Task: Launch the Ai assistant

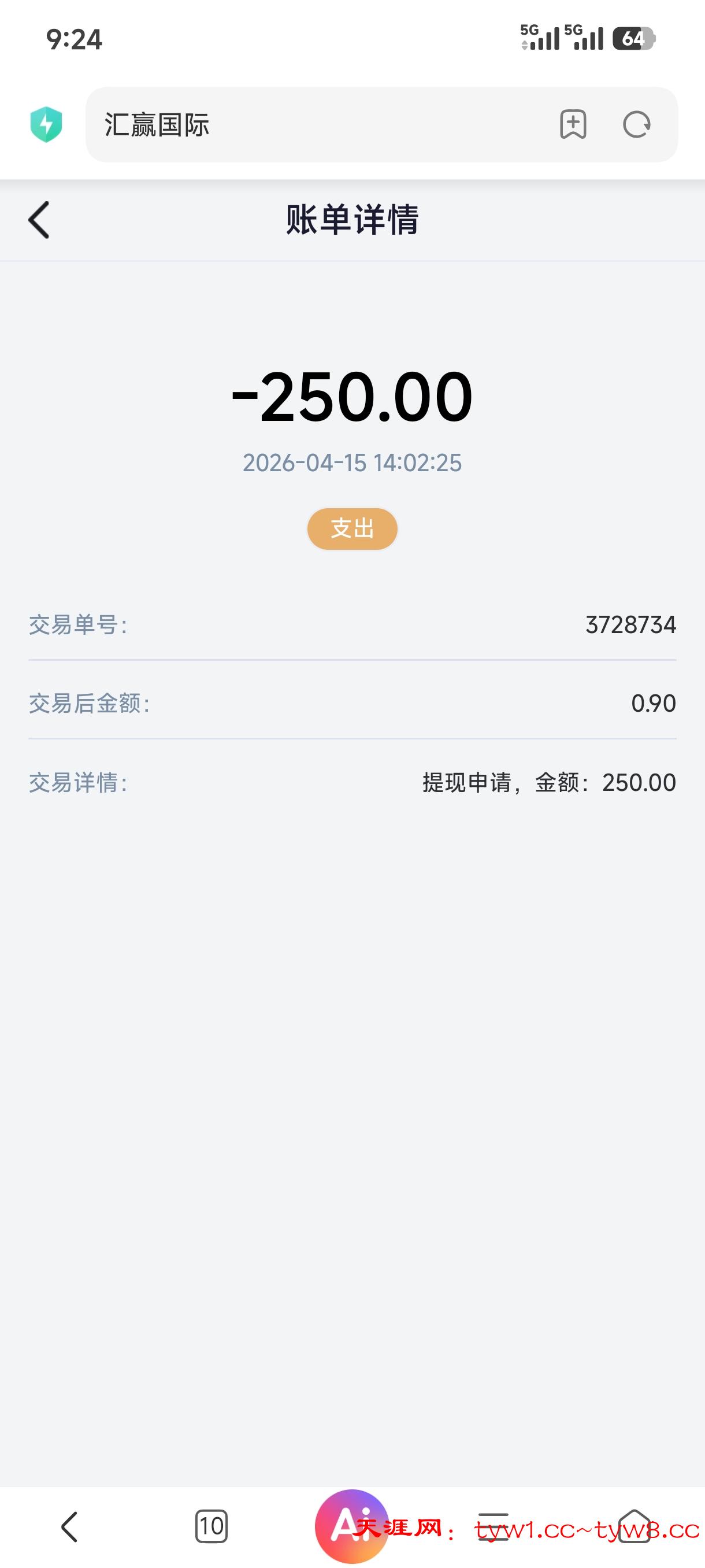Action: click(351, 1526)
